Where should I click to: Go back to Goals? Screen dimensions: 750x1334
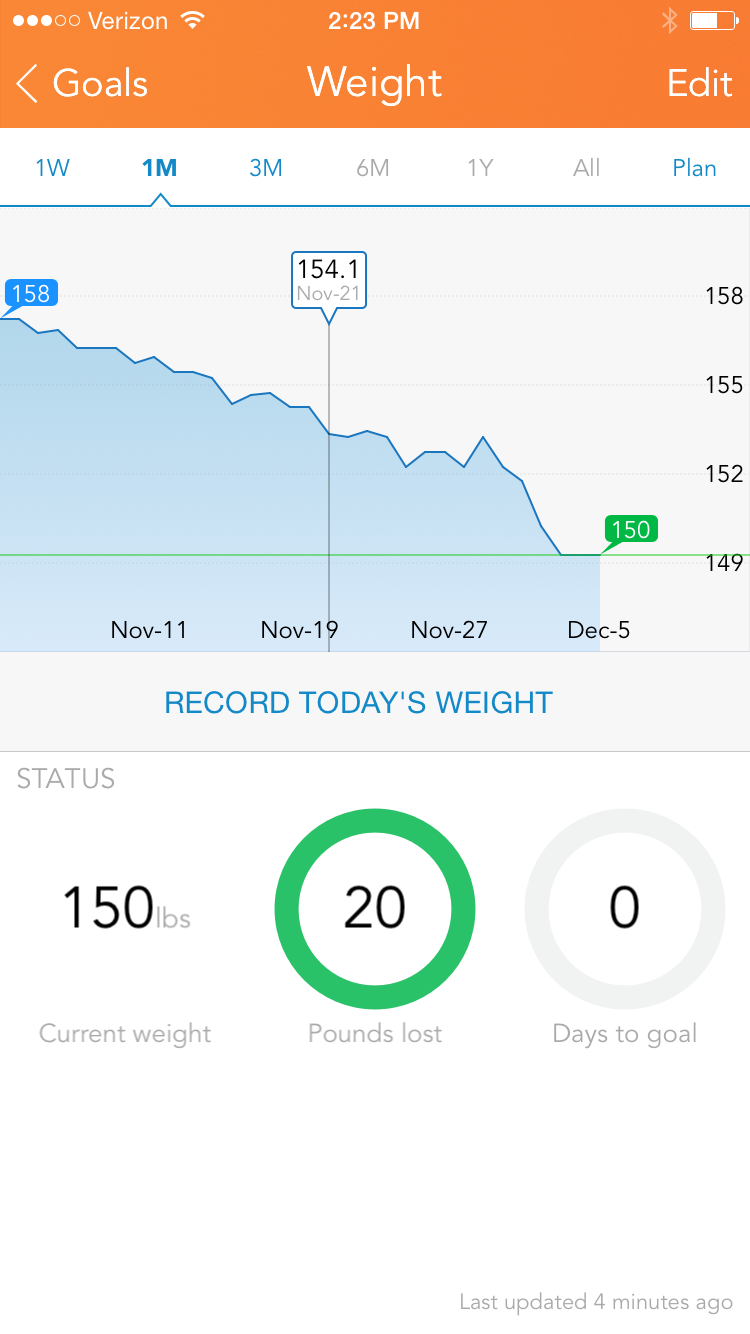82,83
